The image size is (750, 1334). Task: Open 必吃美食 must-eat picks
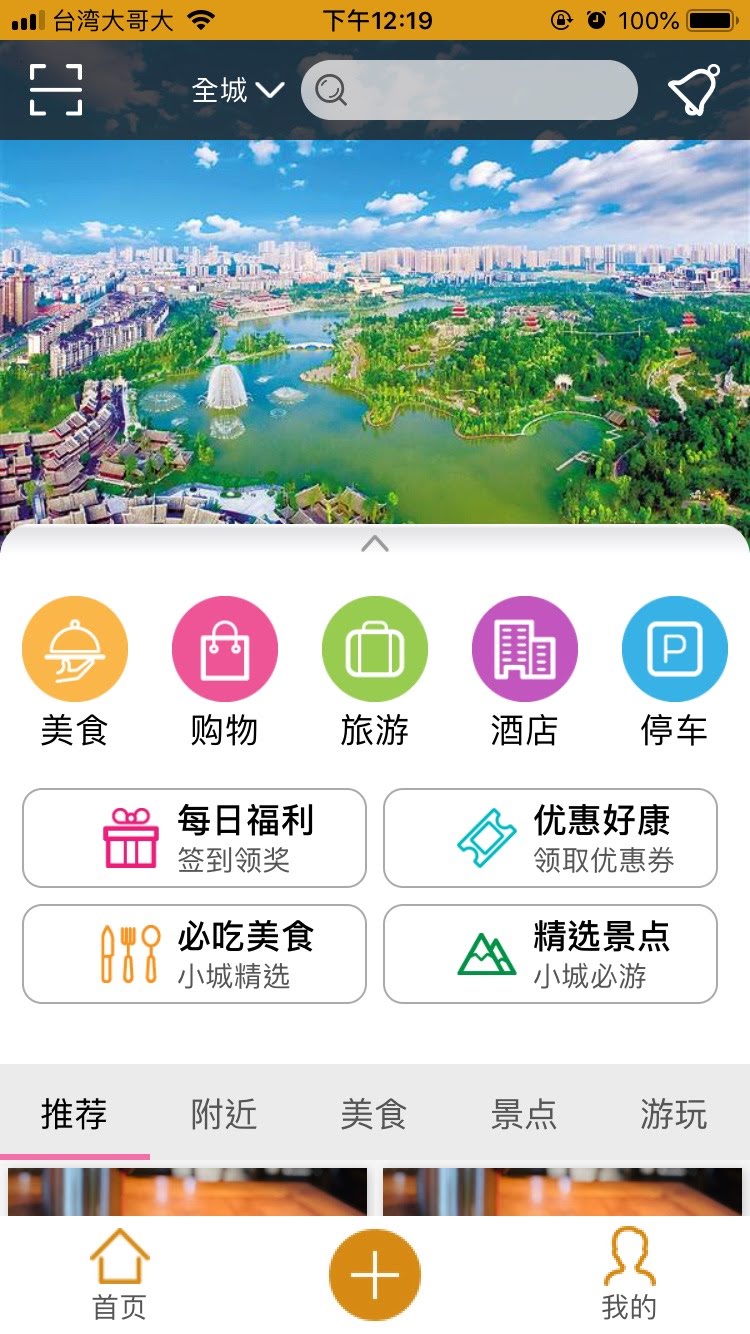(x=194, y=954)
